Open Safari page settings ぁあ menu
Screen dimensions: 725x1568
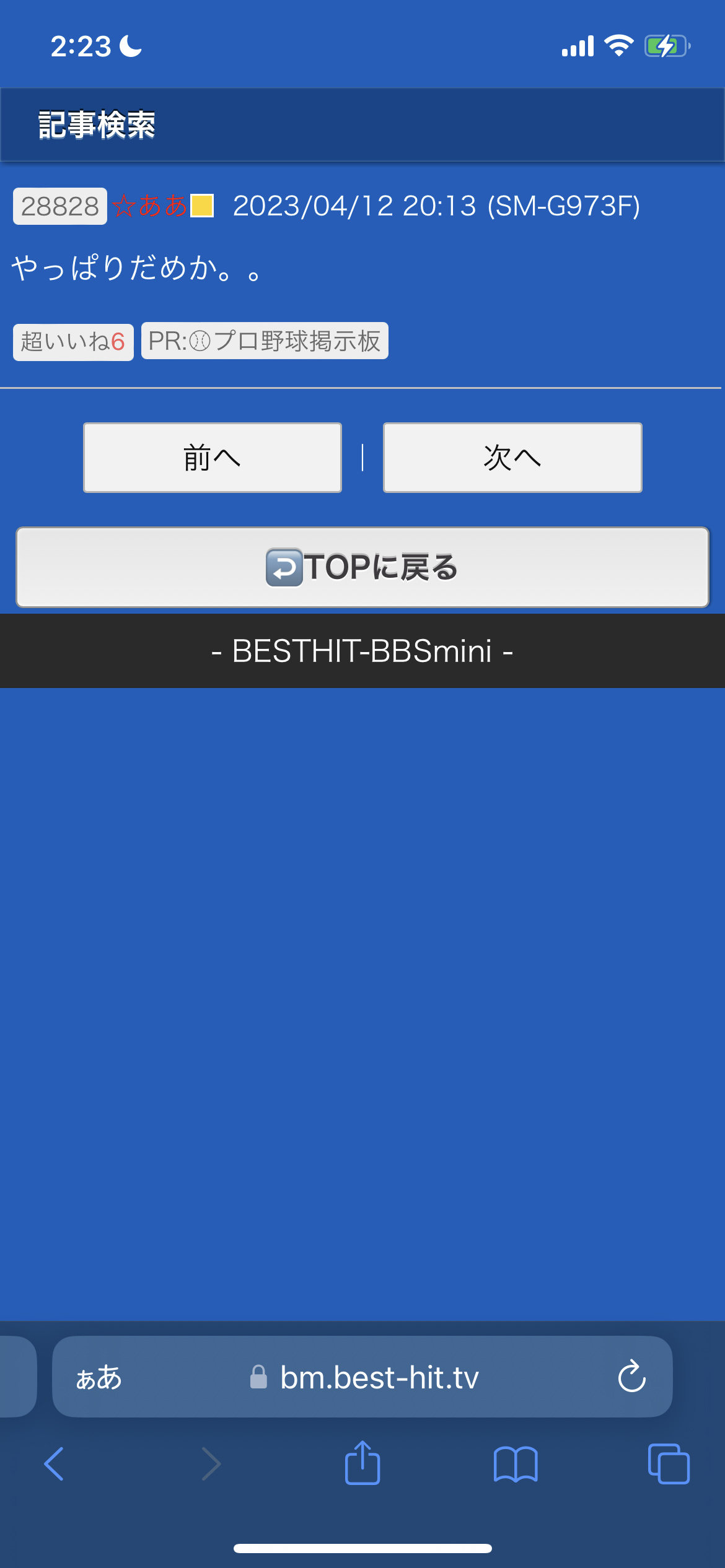[99, 1378]
